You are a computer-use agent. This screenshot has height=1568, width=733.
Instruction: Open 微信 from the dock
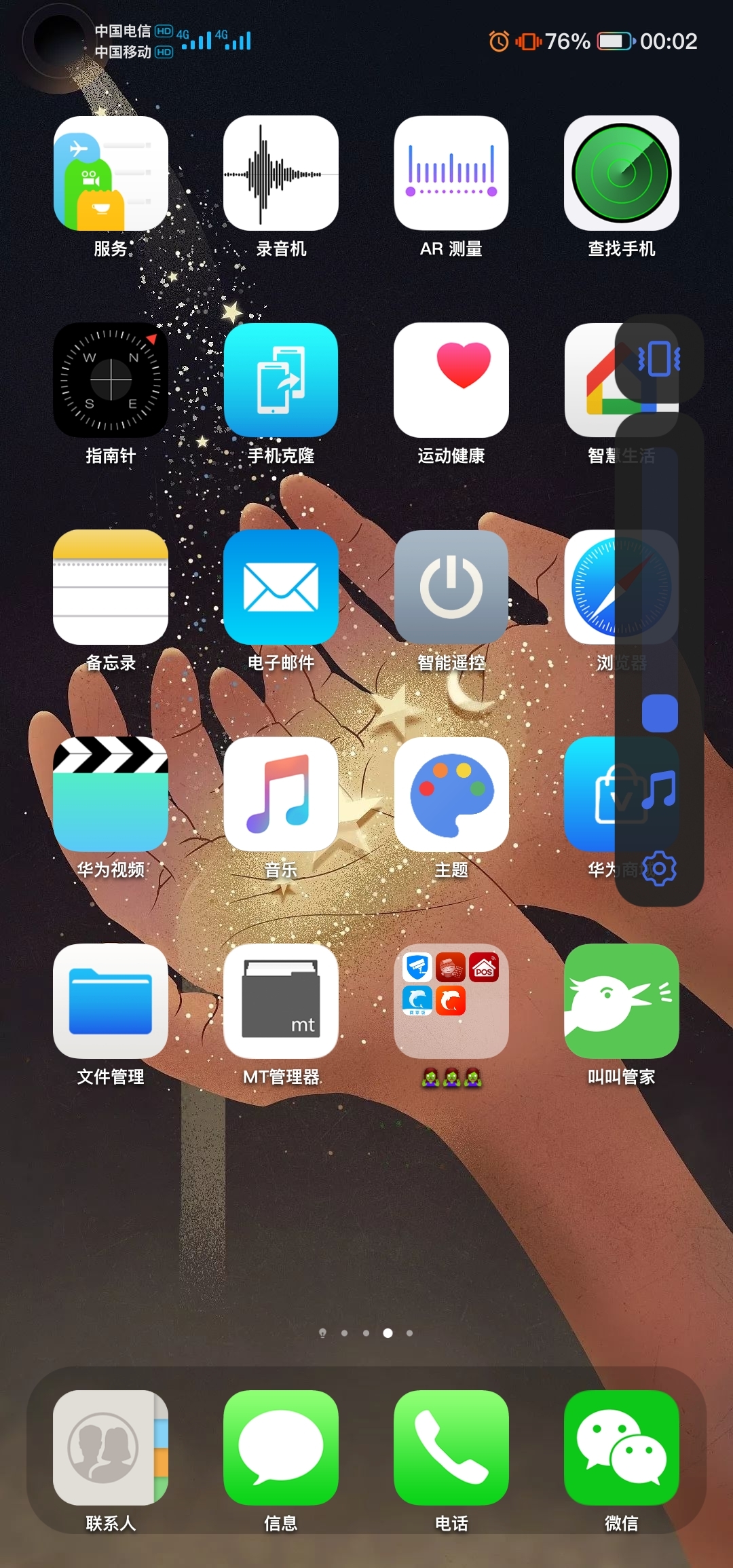click(x=621, y=1448)
